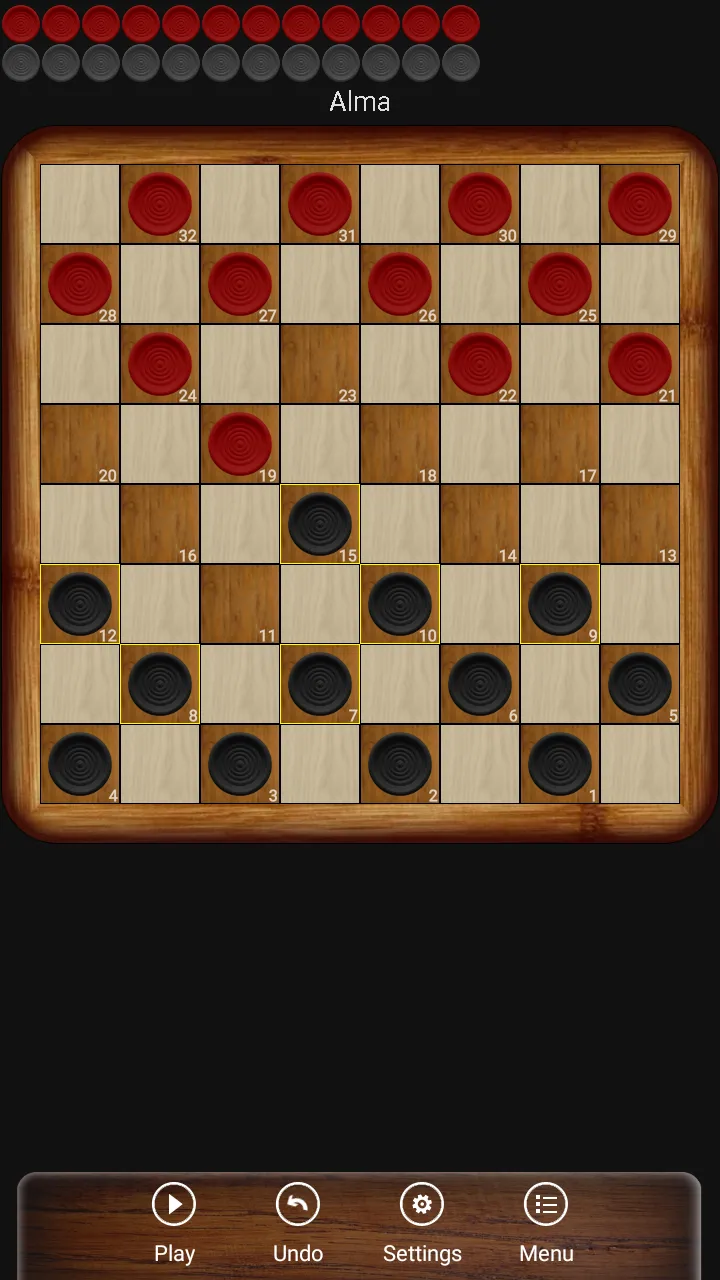Select black piece on square 15
Viewport: 720px width, 1280px height.
tap(320, 524)
